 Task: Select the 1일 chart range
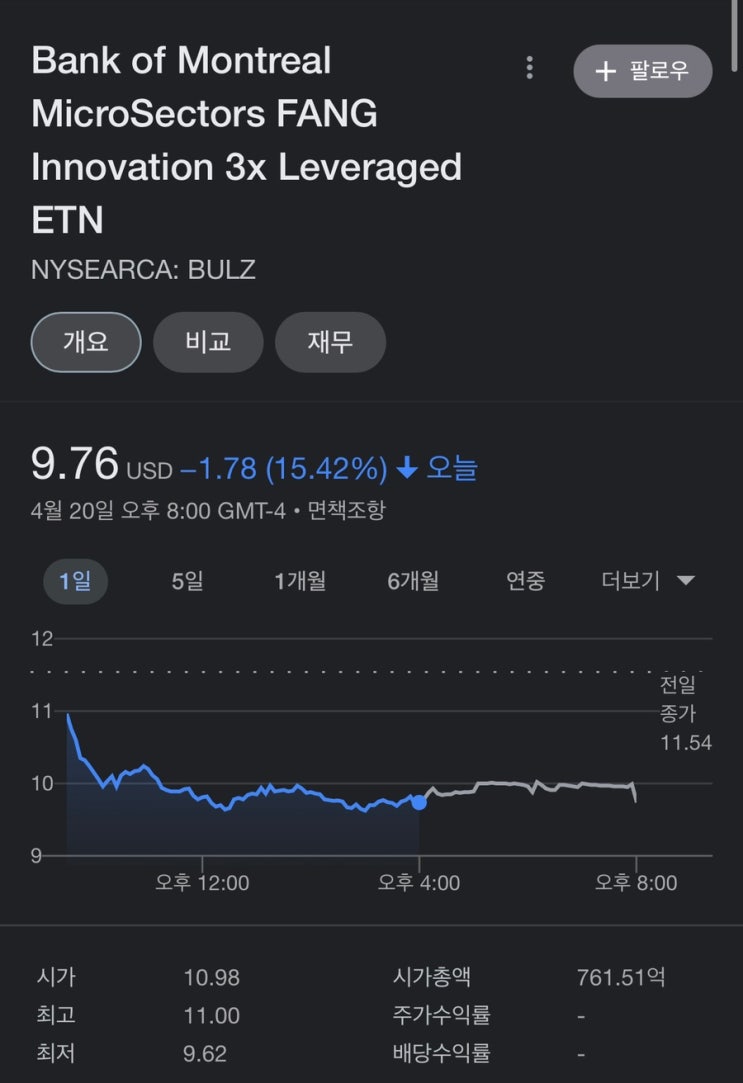76,580
